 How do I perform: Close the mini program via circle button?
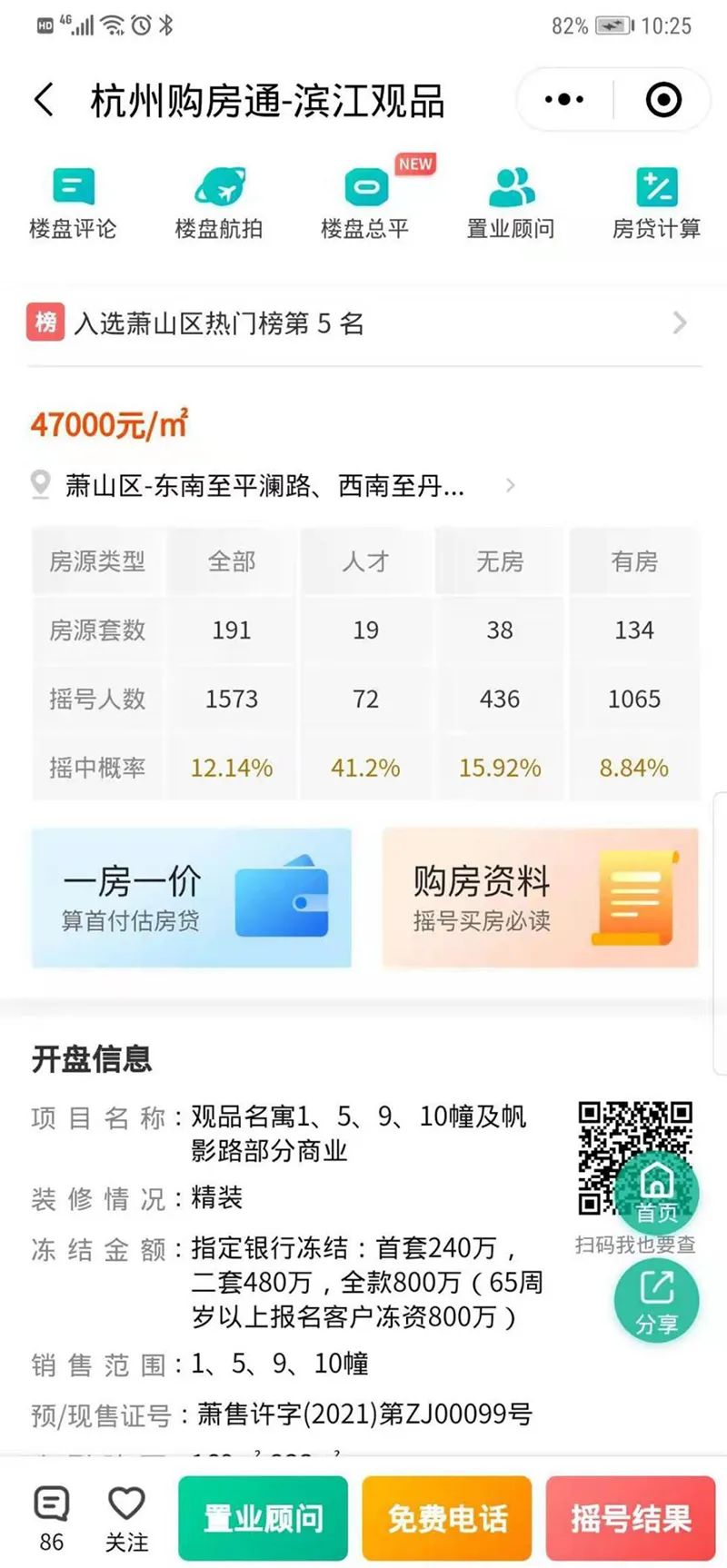(x=663, y=100)
